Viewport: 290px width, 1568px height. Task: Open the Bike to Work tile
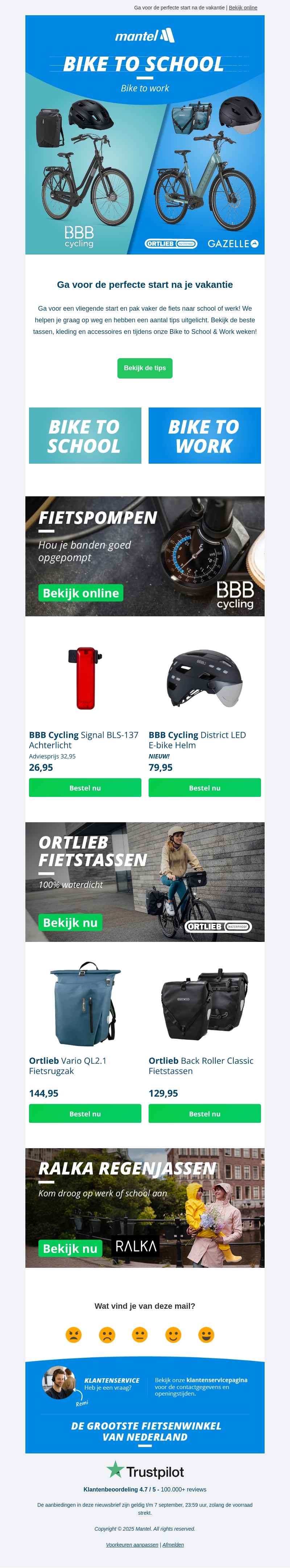(x=205, y=436)
